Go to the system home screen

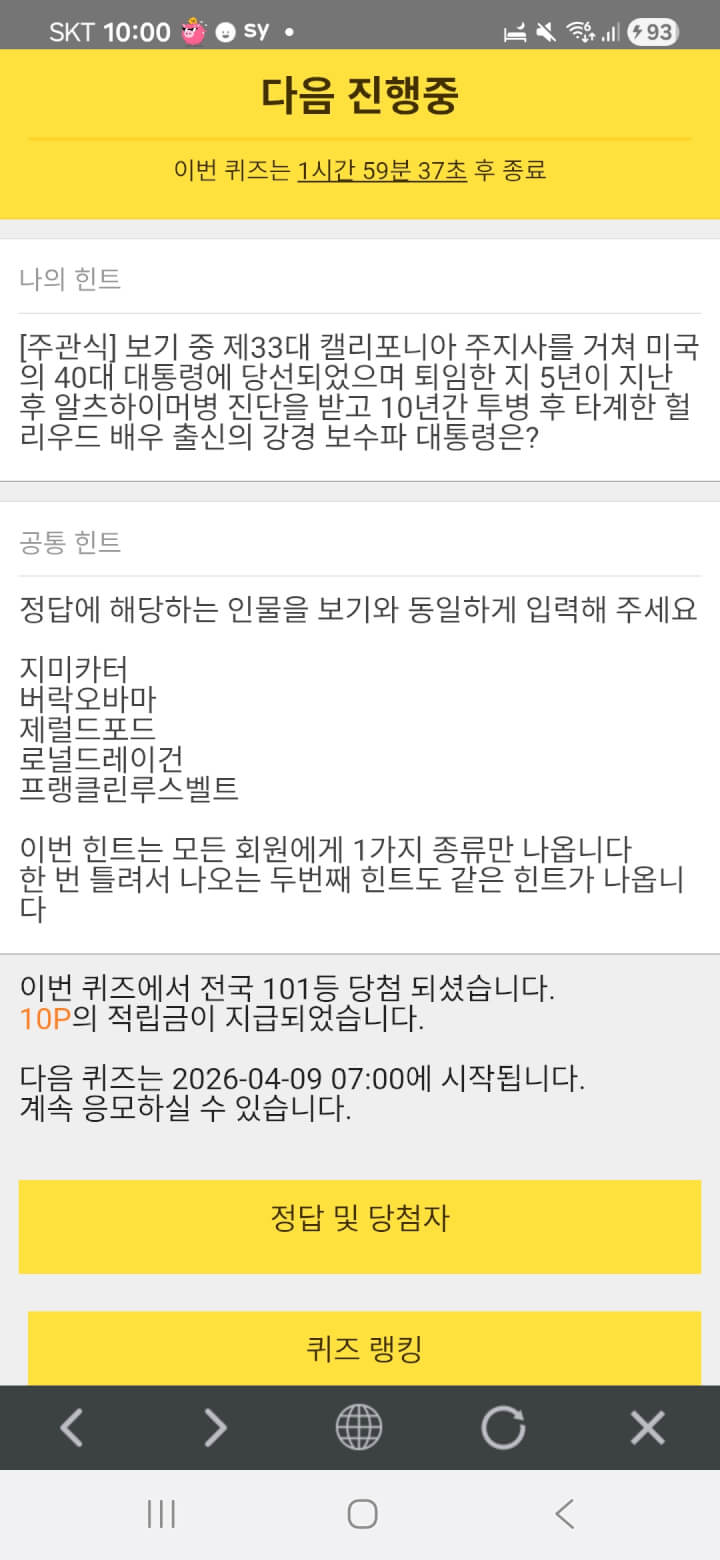tap(362, 1514)
